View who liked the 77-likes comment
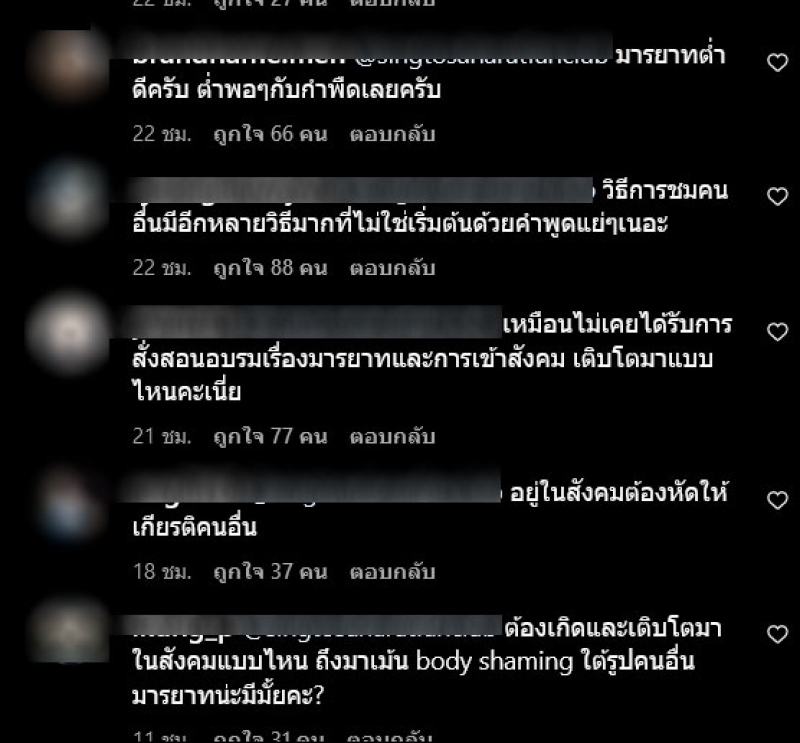800x743 pixels. pyautogui.click(x=270, y=436)
